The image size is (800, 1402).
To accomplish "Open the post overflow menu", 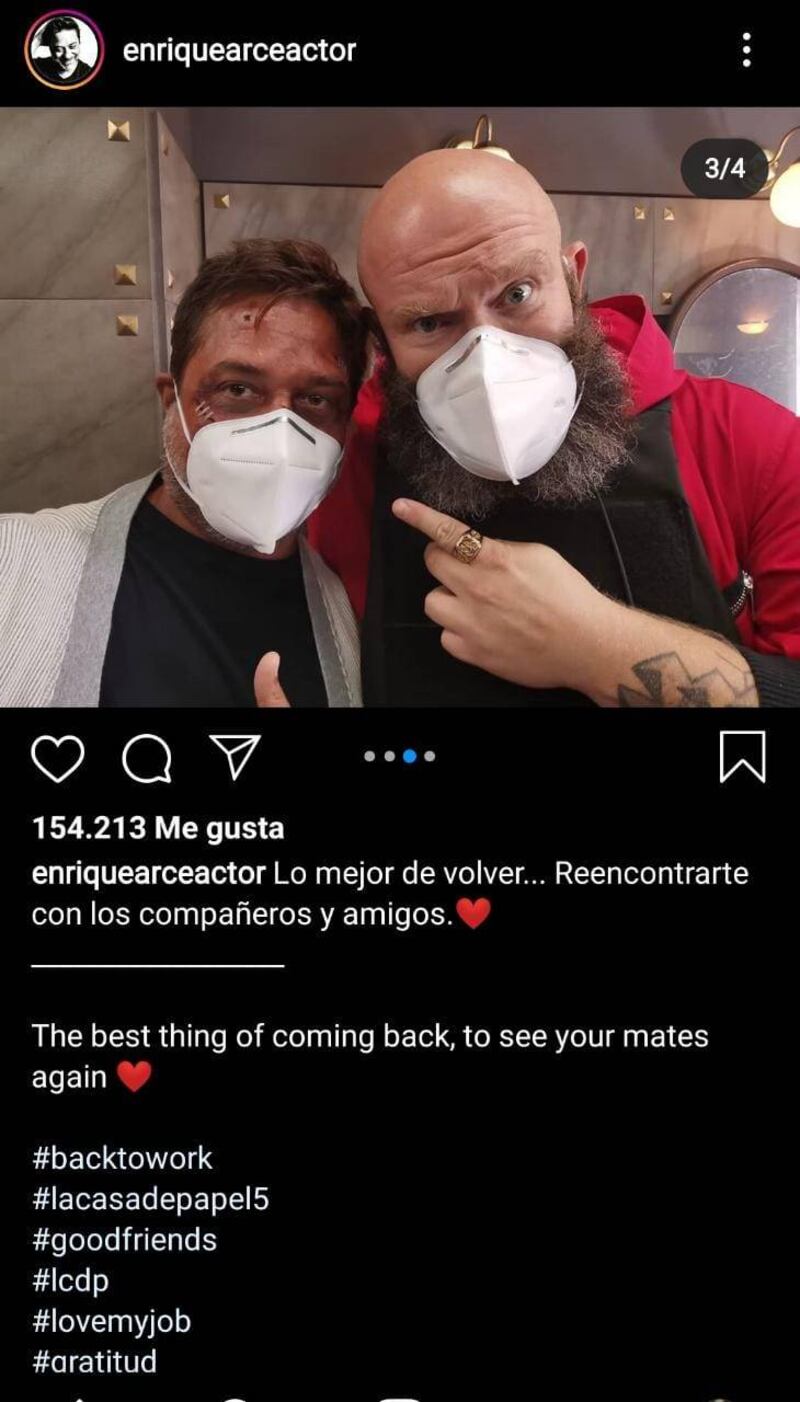I will pos(746,50).
